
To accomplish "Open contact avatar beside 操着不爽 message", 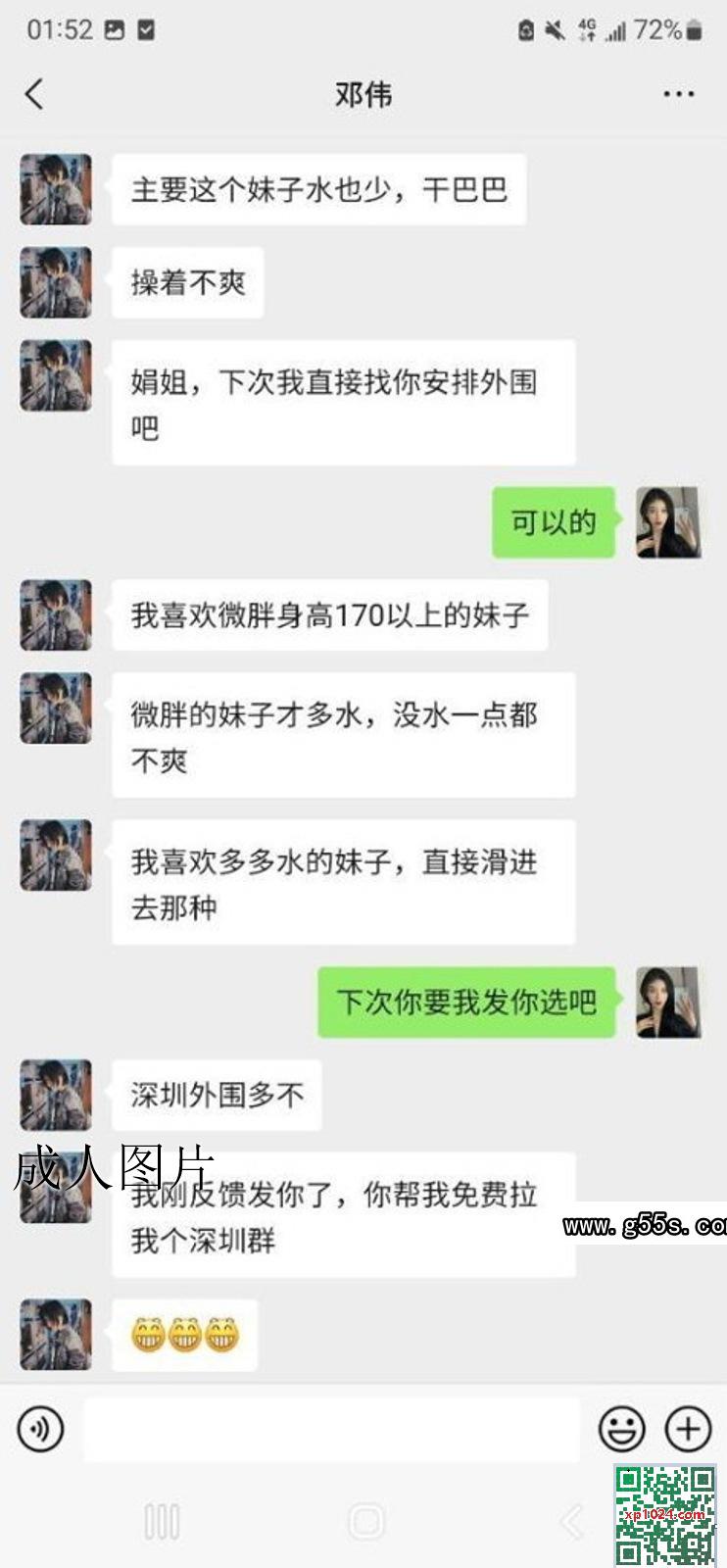I will point(56,282).
